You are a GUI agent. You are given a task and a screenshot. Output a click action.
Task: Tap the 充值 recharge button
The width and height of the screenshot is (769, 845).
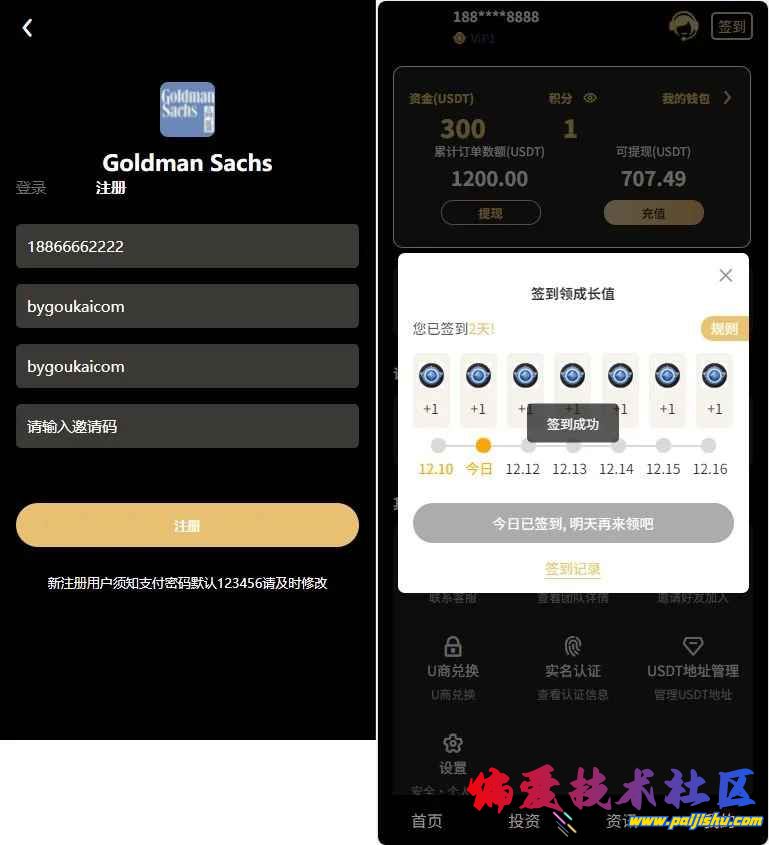tap(653, 213)
